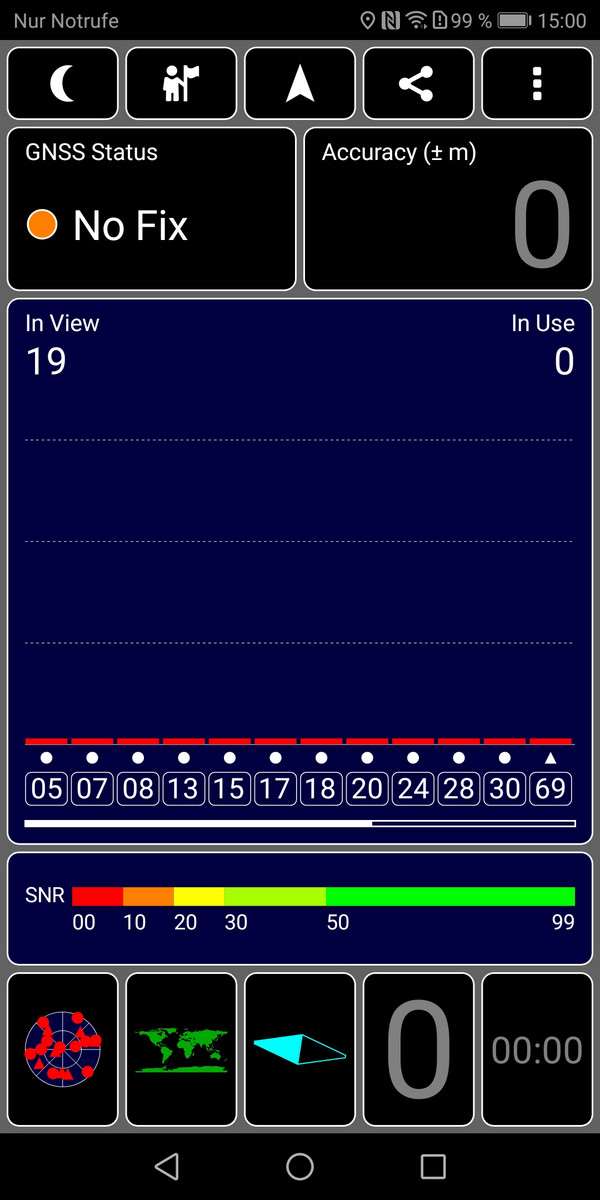Go back with the system back button

click(x=167, y=1165)
